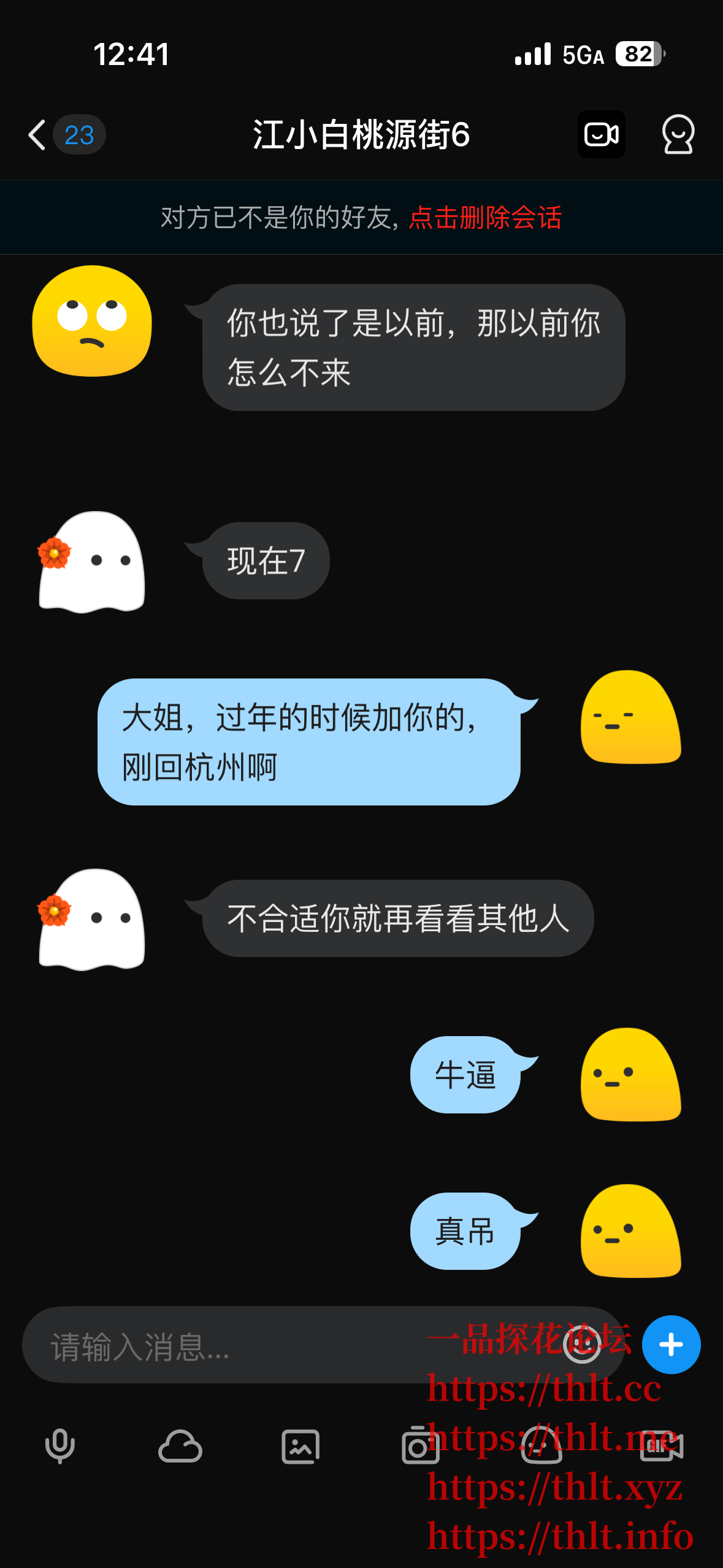Tap the red 点击删除会话 link
Image resolution: width=723 pixels, height=1568 pixels.
[x=485, y=217]
